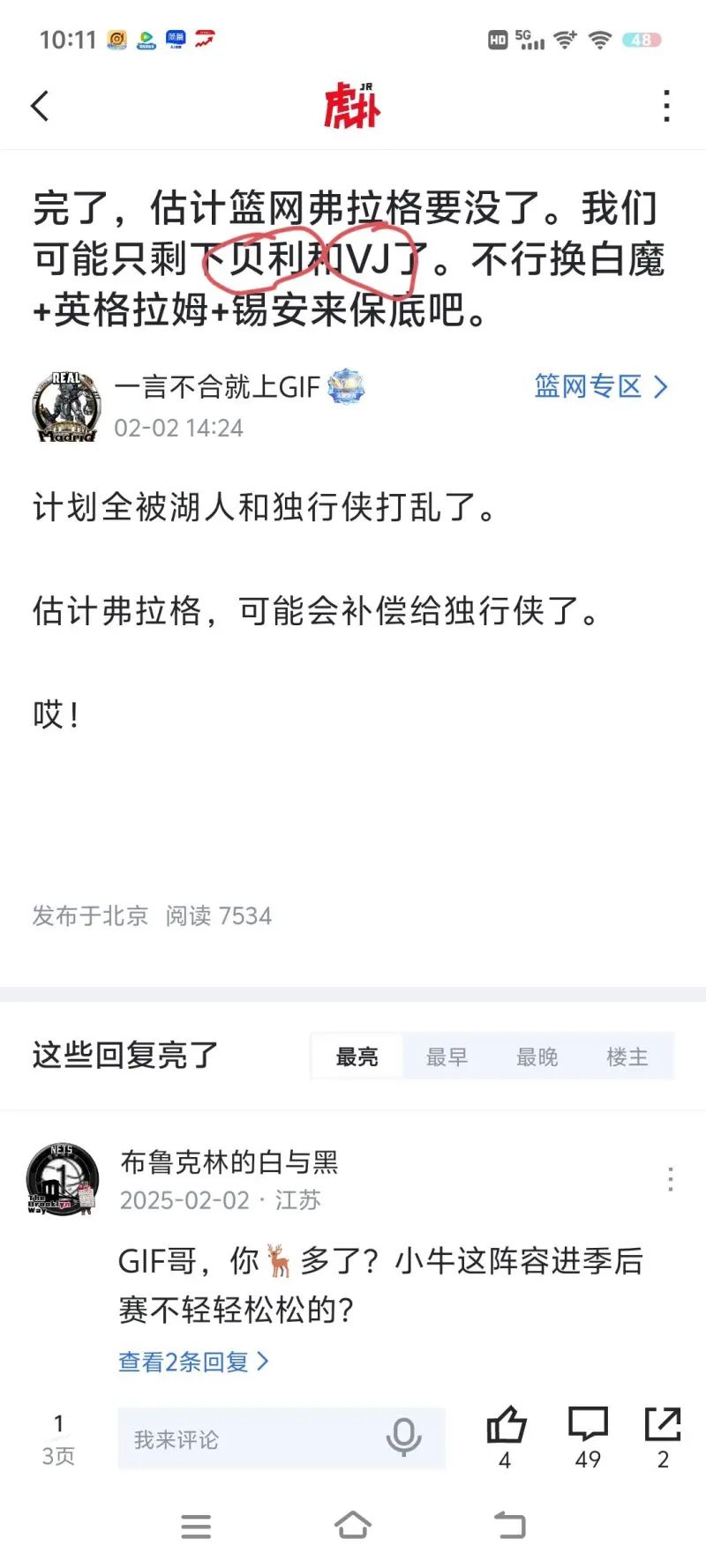The width and height of the screenshot is (706, 1568).
Task: Open options for 布鲁克林的白与黑's reply
Action: pyautogui.click(x=671, y=1179)
